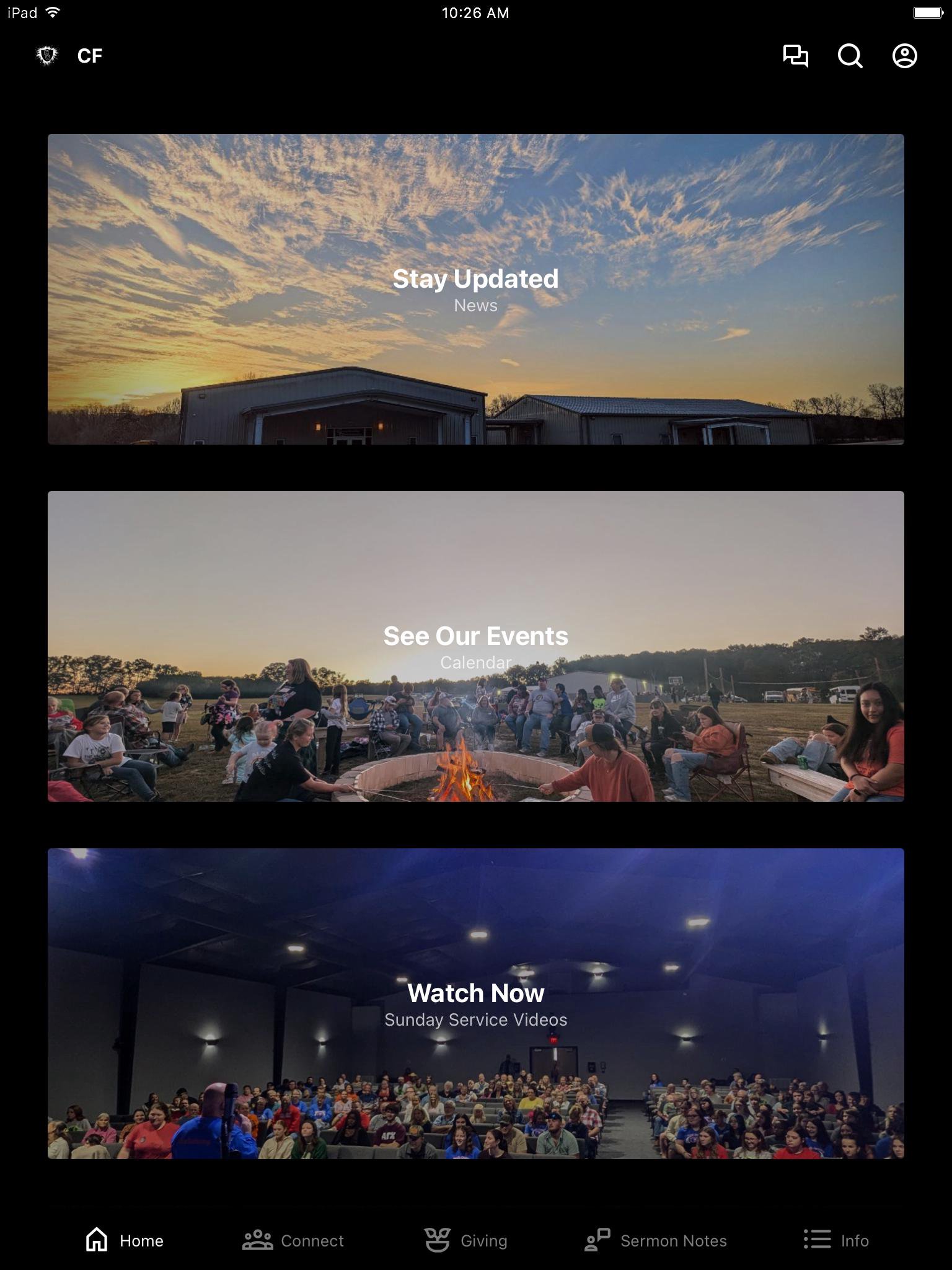
Task: Open Watch Now Sunday Service Videos
Action: [475, 1003]
